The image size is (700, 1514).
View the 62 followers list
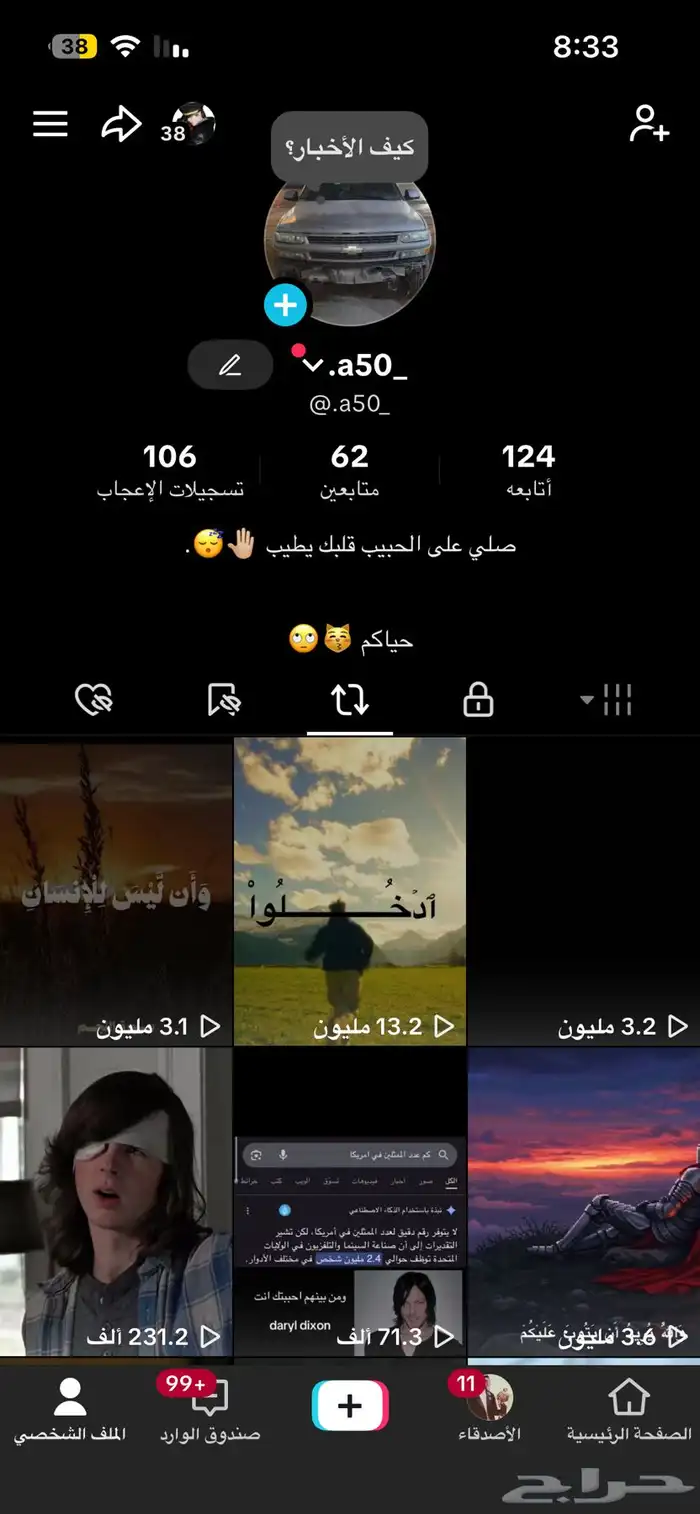click(349, 470)
